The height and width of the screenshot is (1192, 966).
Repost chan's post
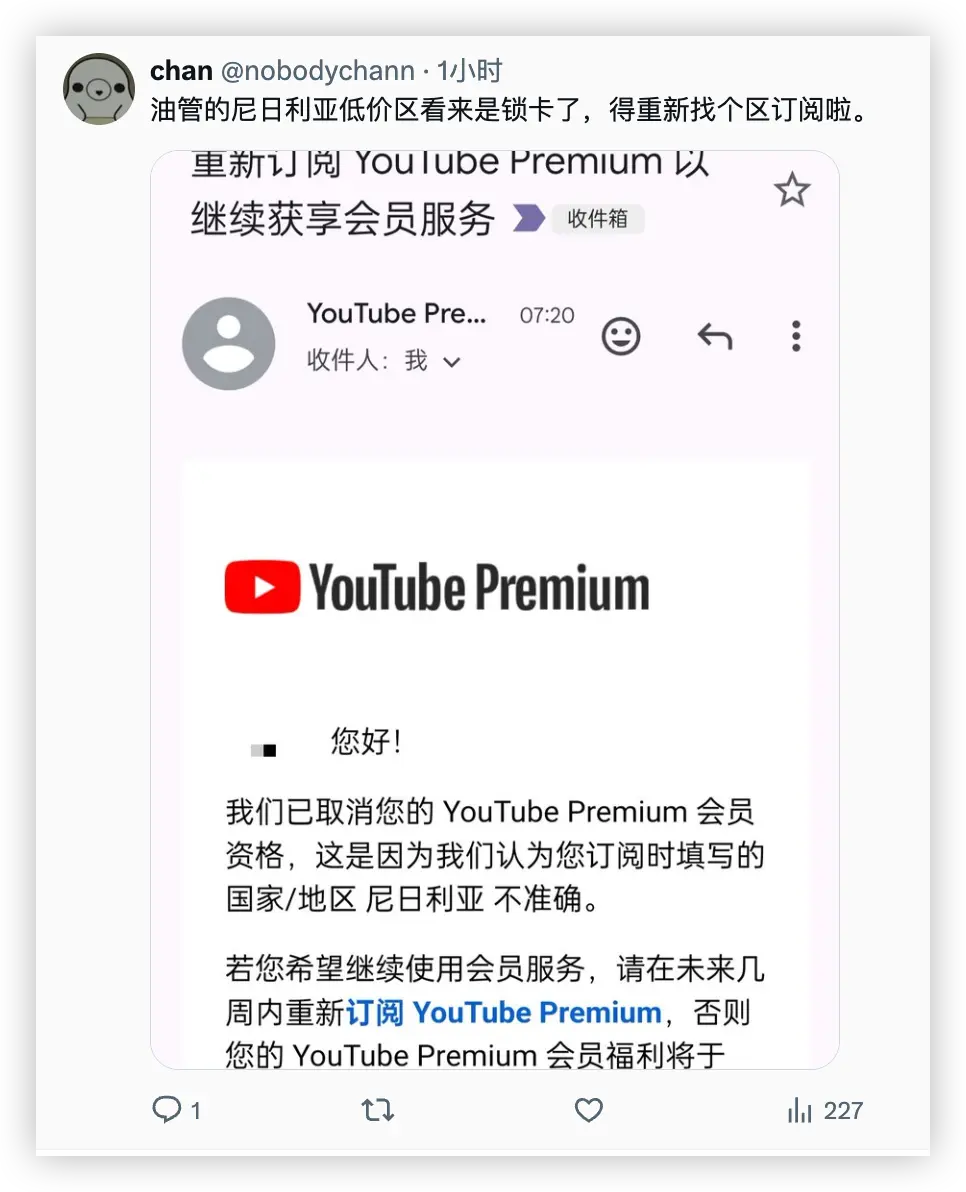tap(377, 1109)
